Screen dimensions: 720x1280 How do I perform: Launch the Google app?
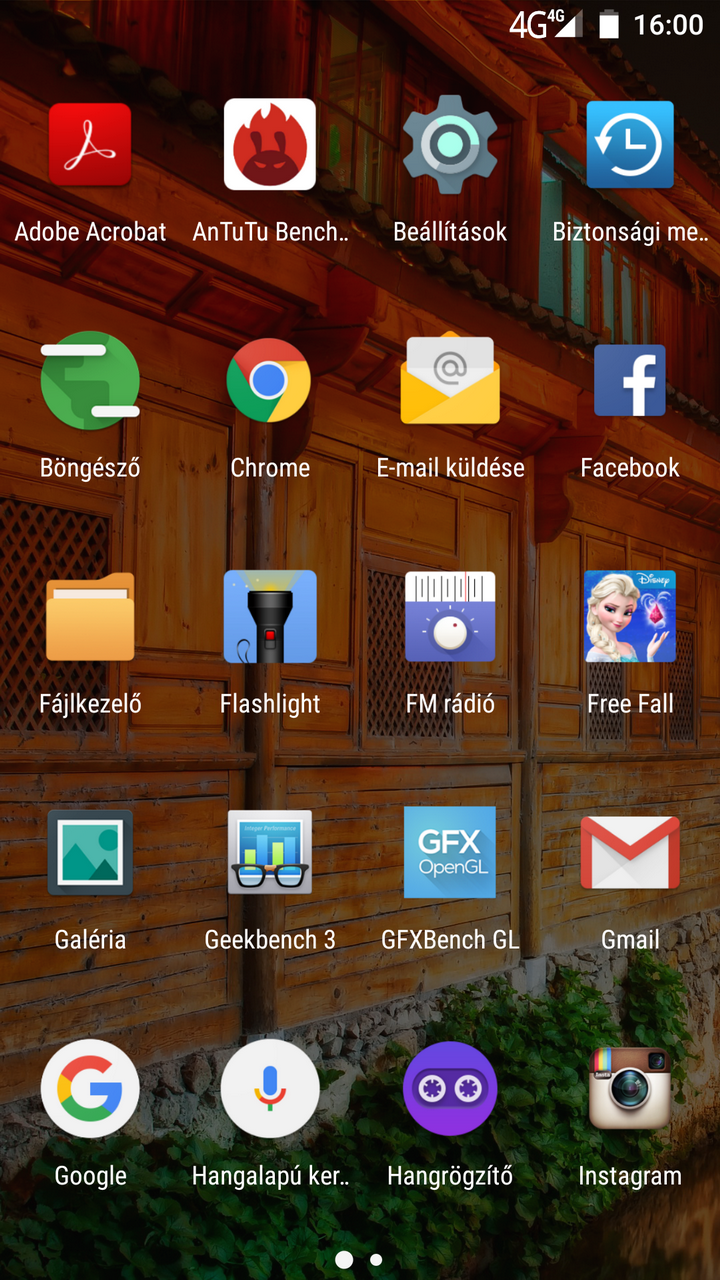pos(90,1089)
